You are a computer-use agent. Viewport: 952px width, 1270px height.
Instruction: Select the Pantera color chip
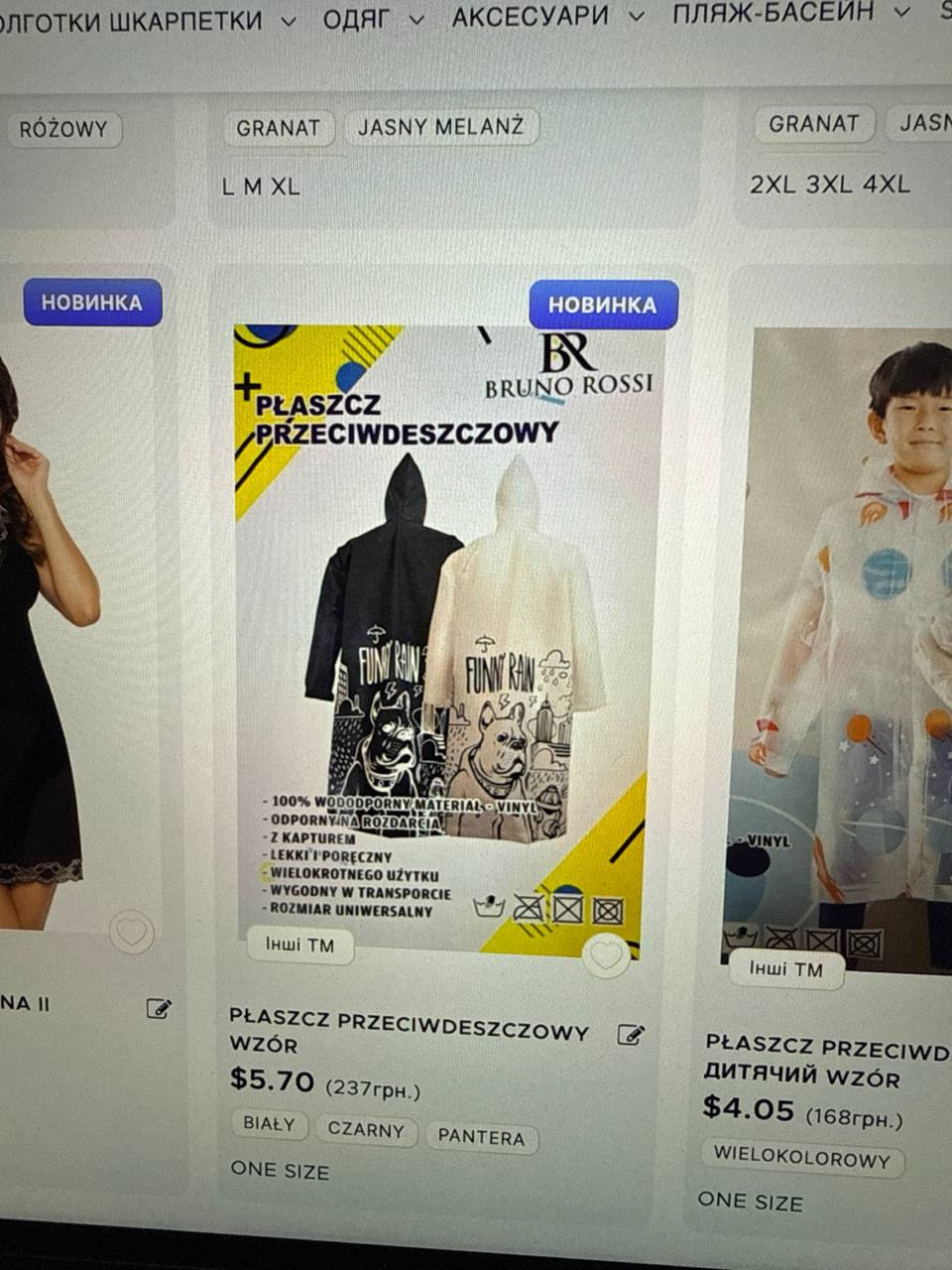click(x=481, y=1137)
